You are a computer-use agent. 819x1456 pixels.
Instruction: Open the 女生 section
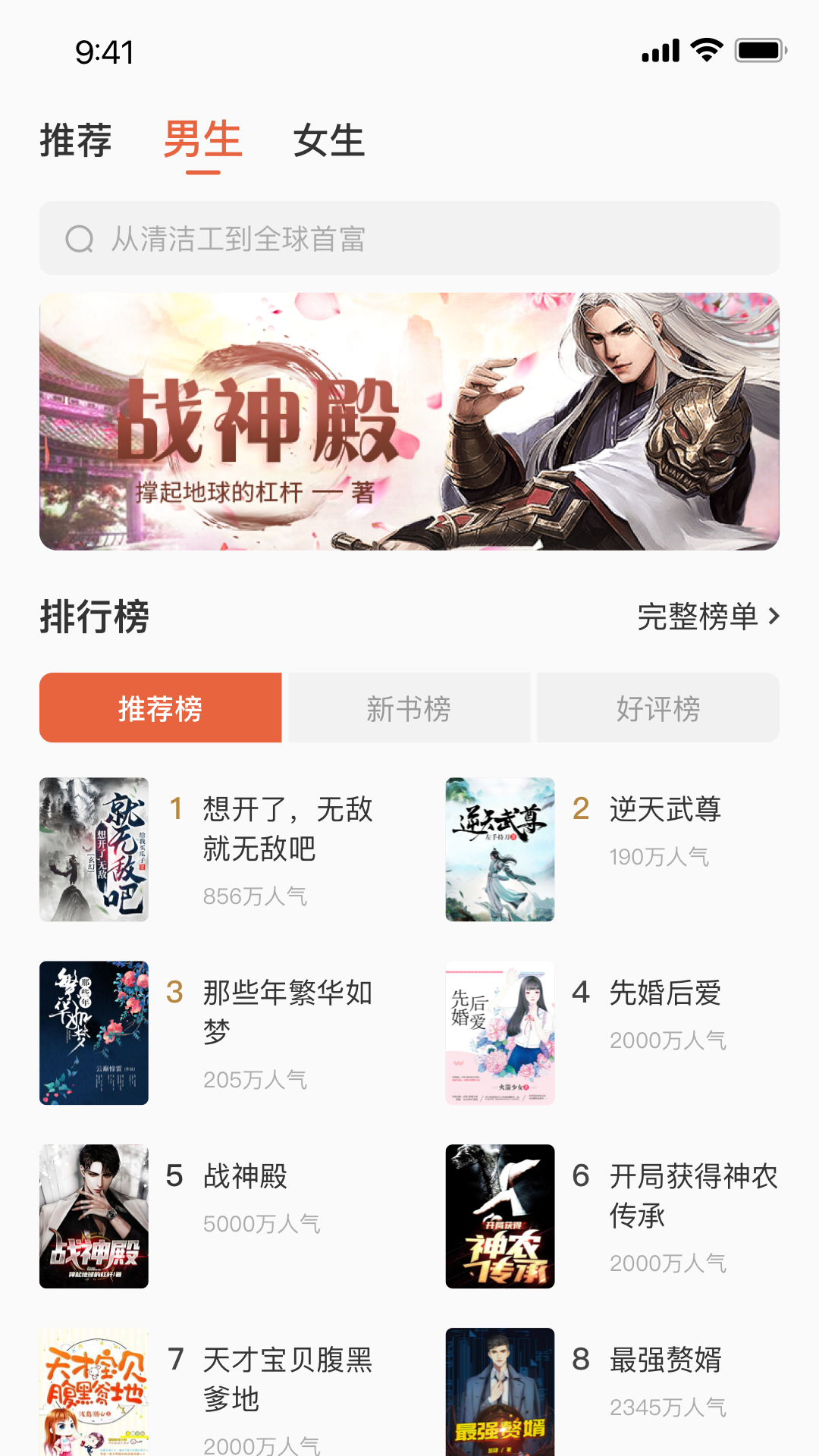click(330, 141)
